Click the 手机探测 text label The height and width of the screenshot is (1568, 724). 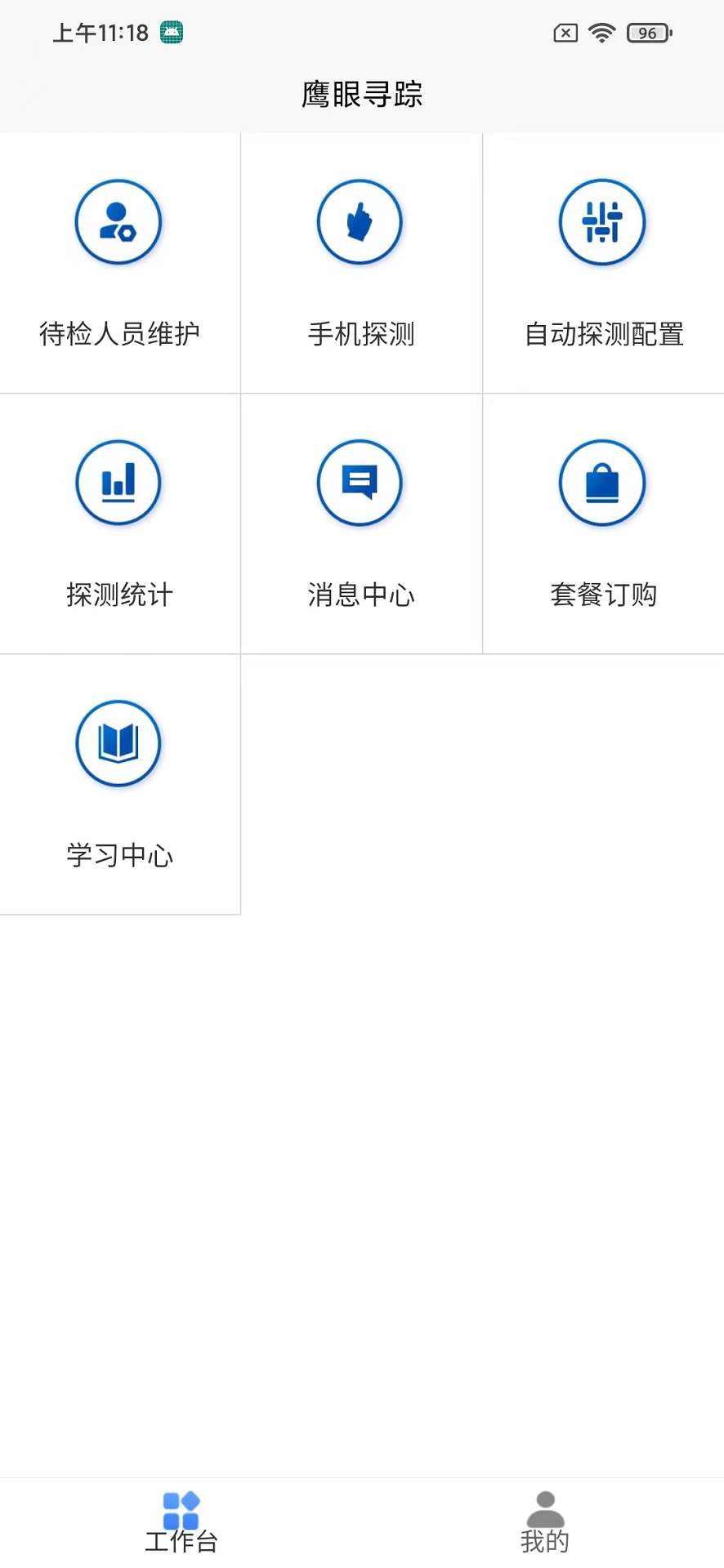360,333
